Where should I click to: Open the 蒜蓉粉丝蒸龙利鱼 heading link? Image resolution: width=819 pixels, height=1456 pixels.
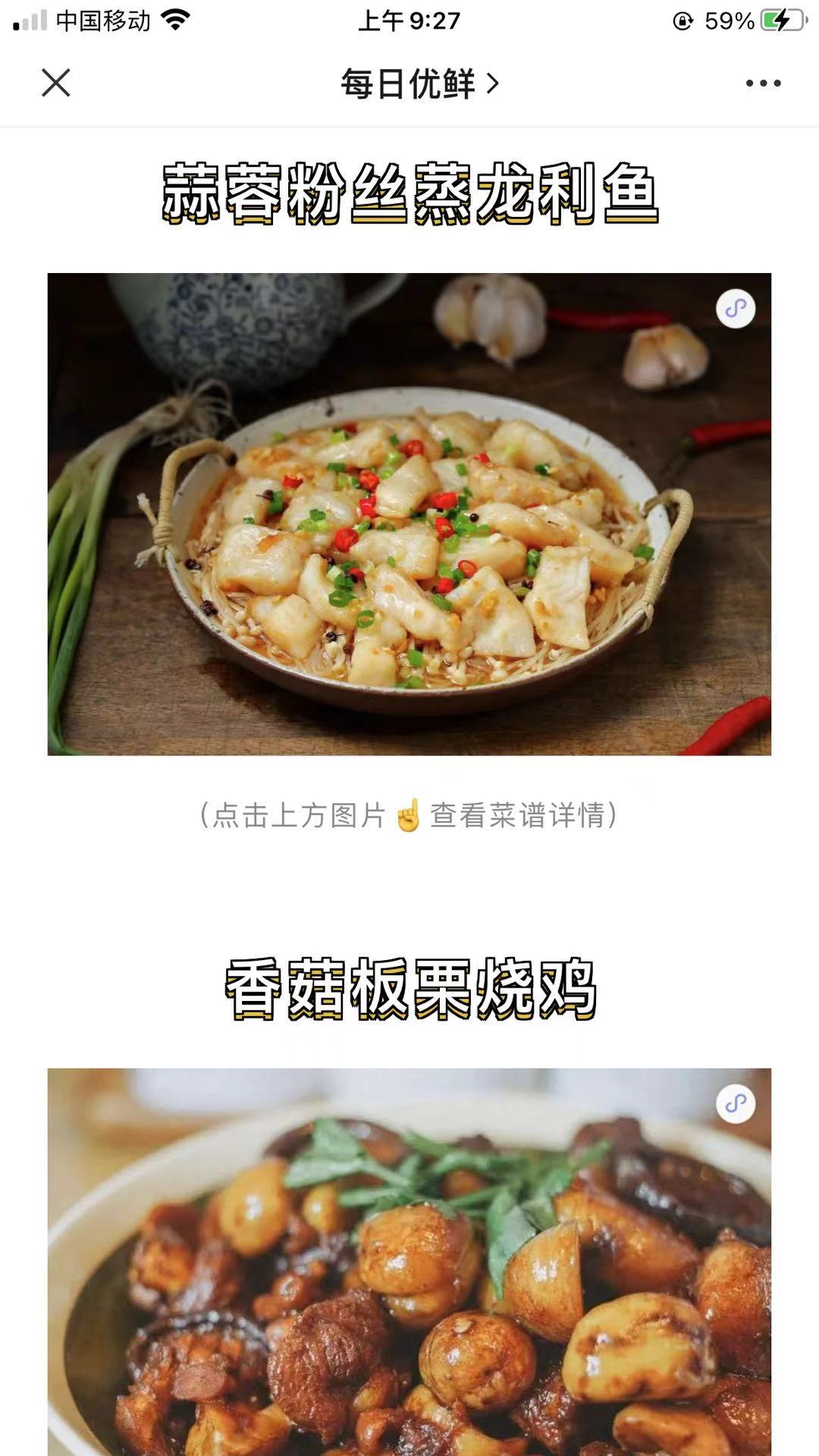point(409,192)
